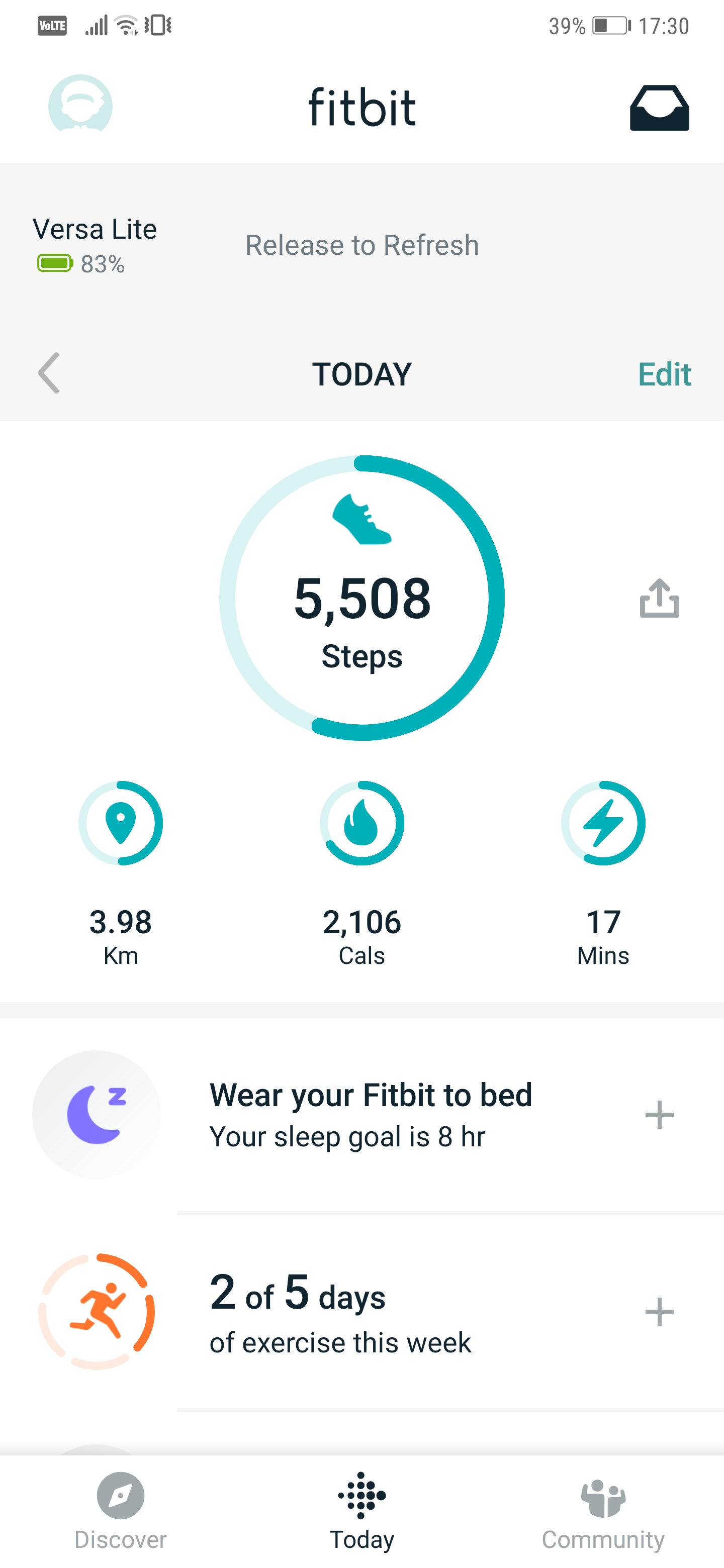Add a sleep log with plus
This screenshot has height=1568, width=724.
click(659, 1115)
